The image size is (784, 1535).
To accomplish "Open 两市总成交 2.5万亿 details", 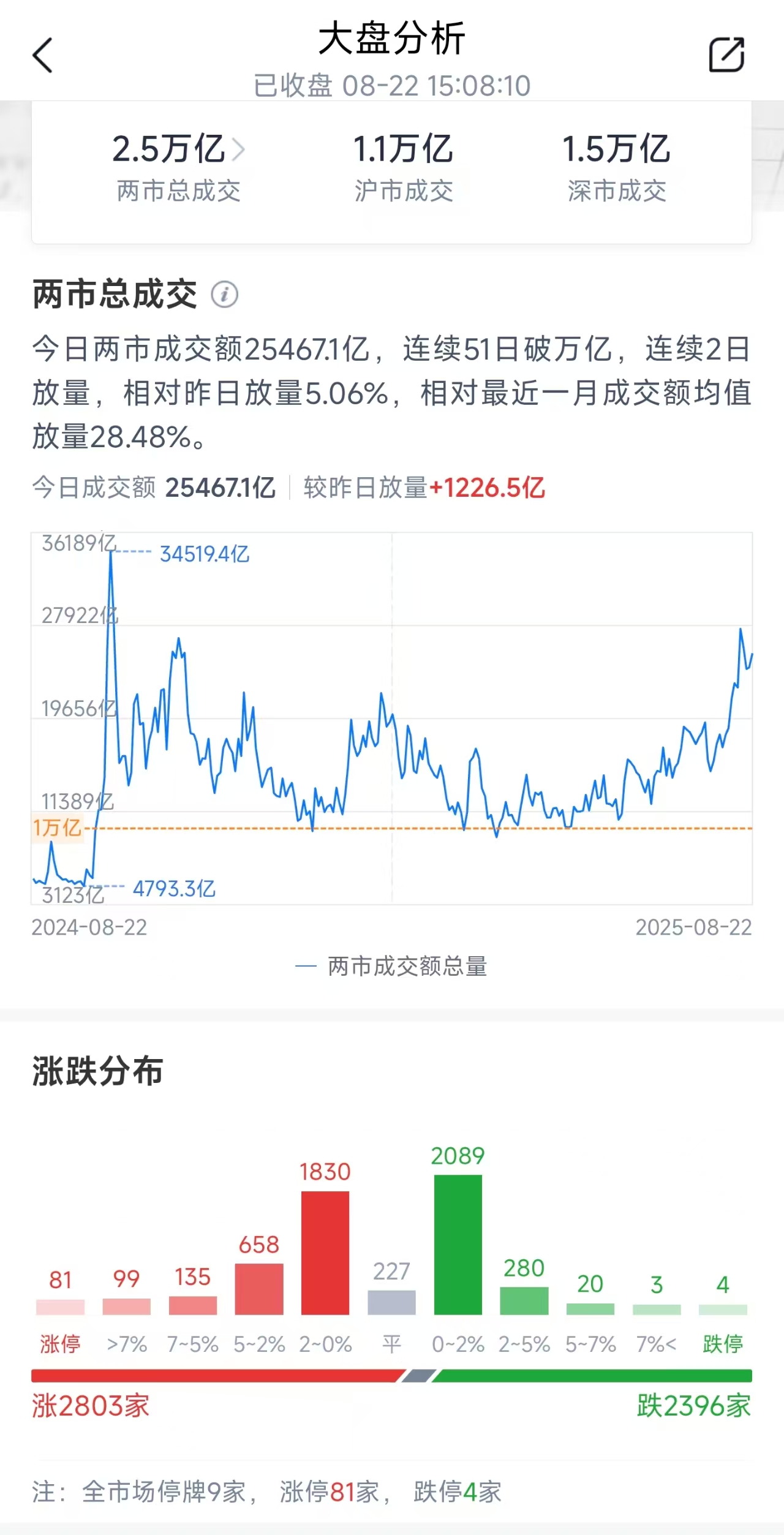I will (x=178, y=165).
